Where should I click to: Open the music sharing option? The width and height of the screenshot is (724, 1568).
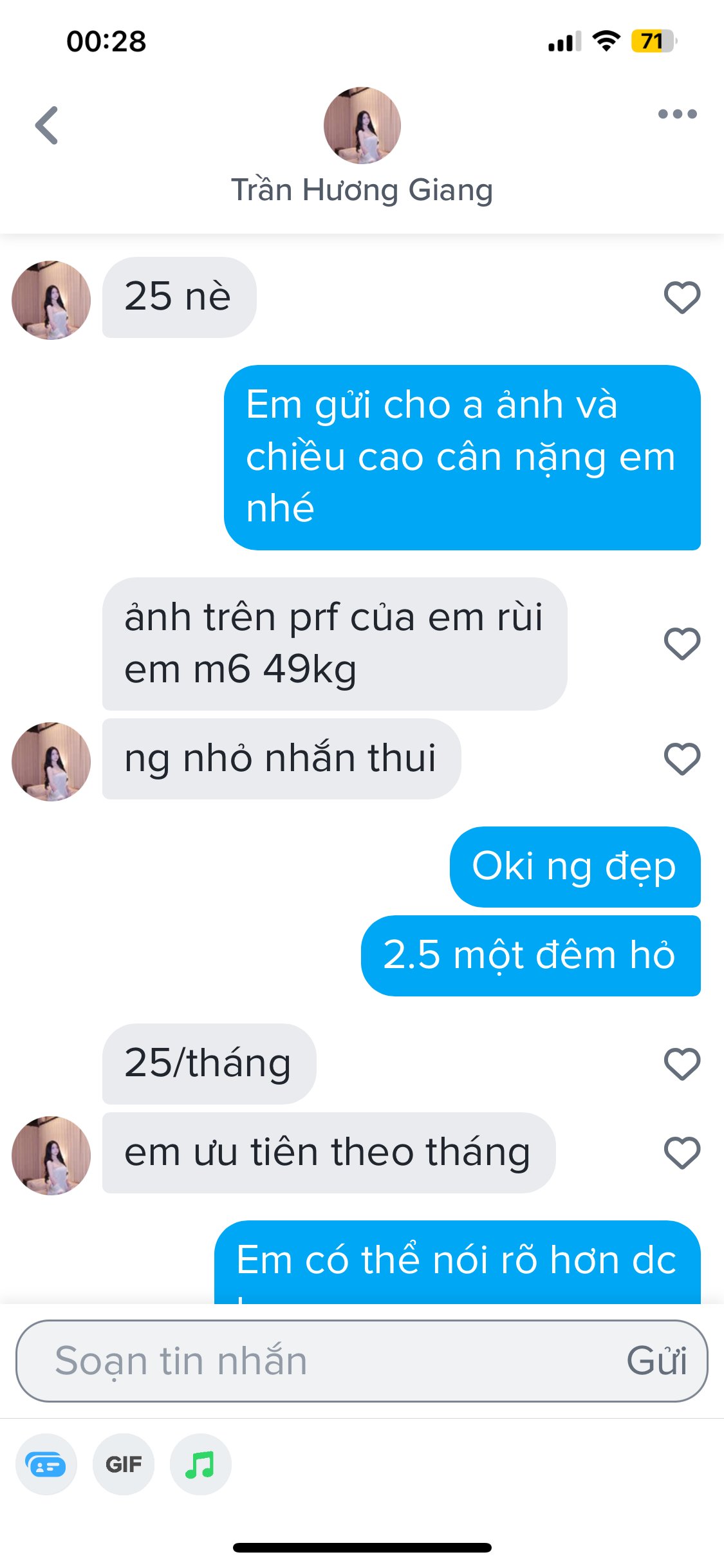(x=200, y=1464)
